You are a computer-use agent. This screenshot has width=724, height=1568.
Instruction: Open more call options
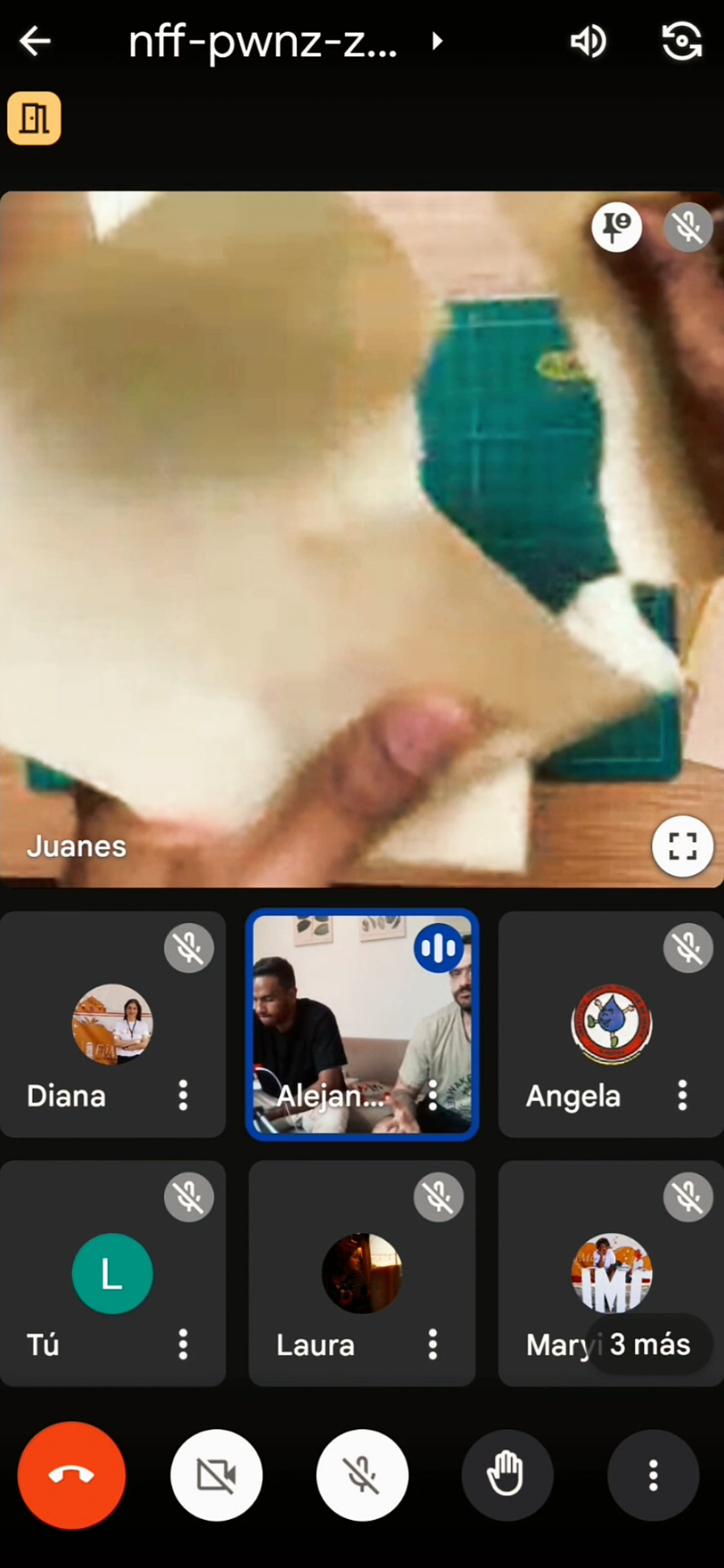pos(653,1475)
